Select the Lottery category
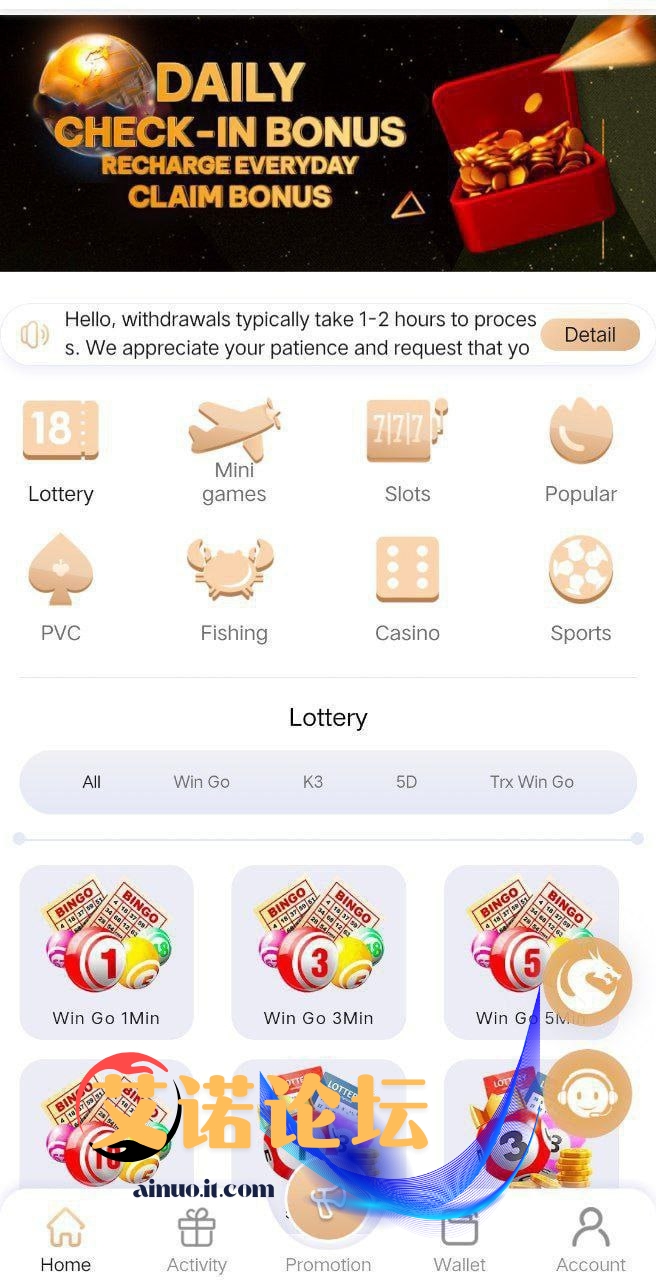 (x=61, y=452)
